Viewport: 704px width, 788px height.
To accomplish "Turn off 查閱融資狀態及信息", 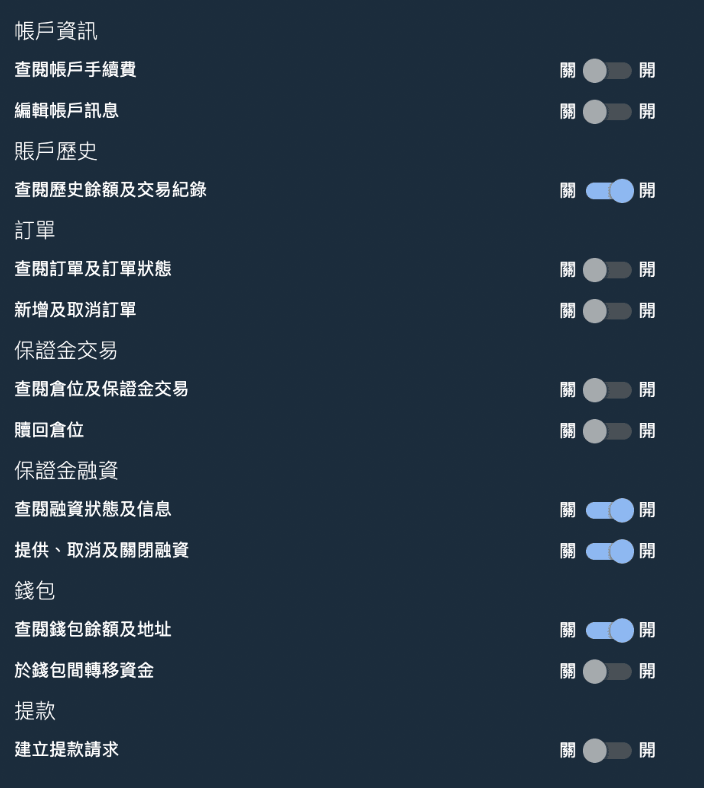I will pos(608,510).
